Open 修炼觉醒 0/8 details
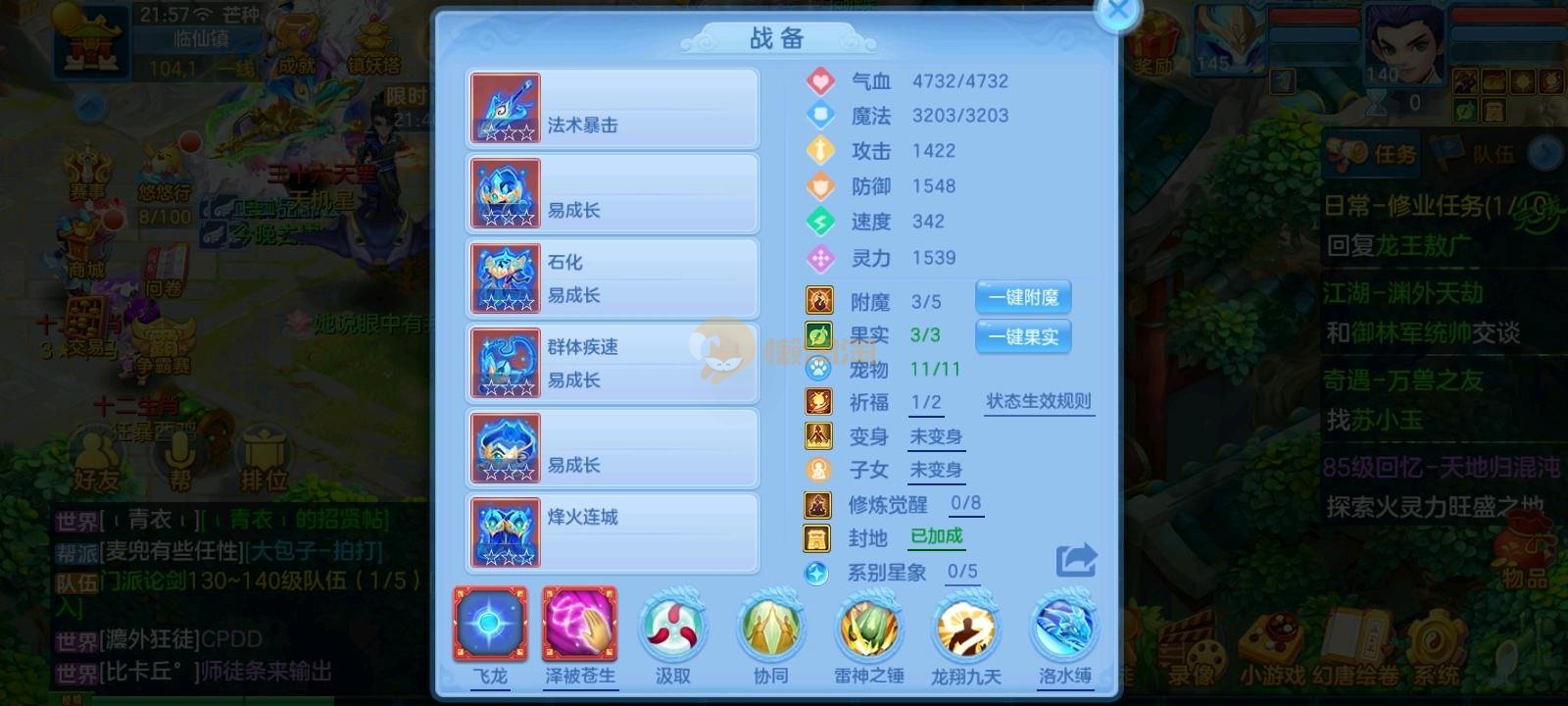The width and height of the screenshot is (1568, 706). point(965,504)
